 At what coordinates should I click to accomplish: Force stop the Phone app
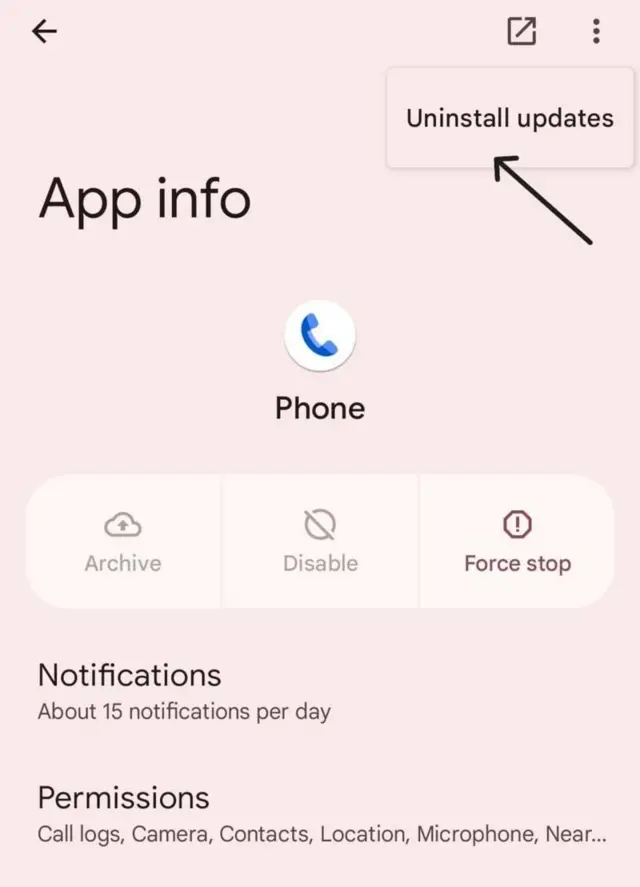pos(517,542)
